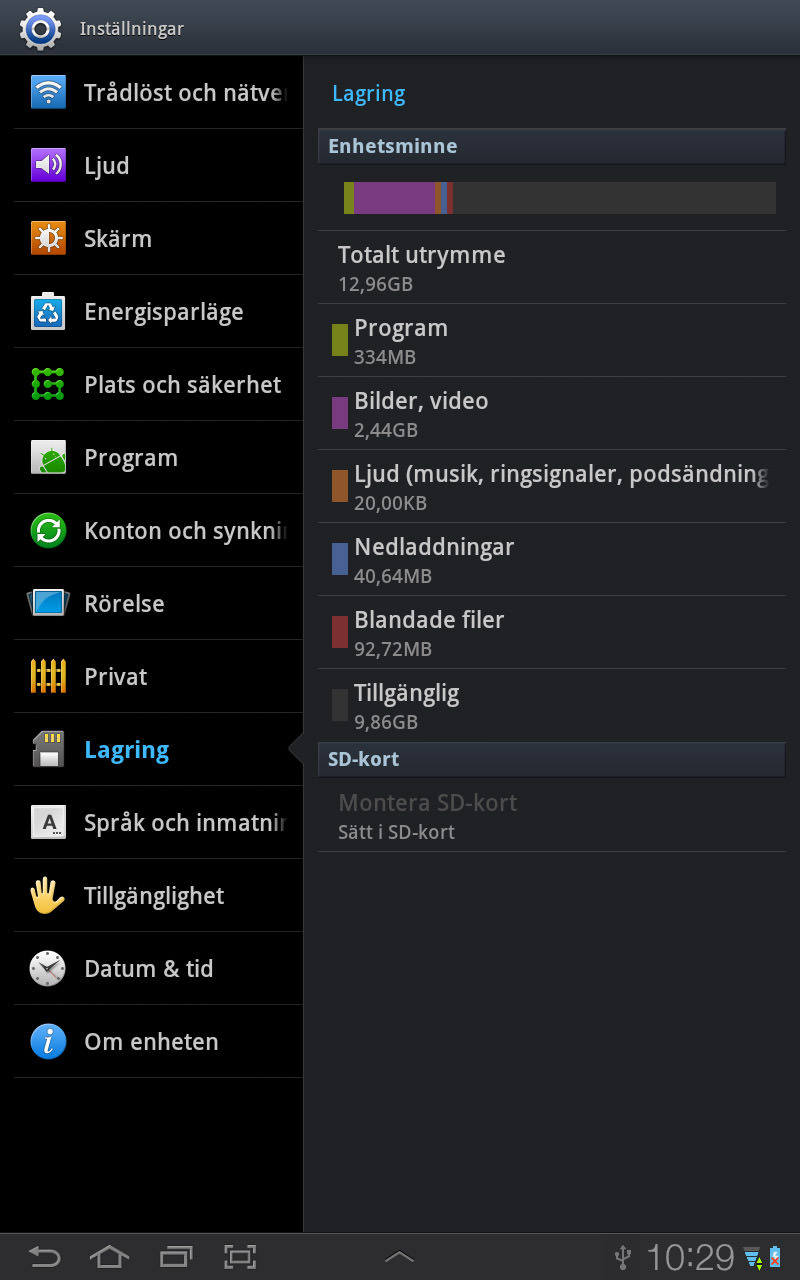
Task: Open Om enheten
Action: 158,1042
